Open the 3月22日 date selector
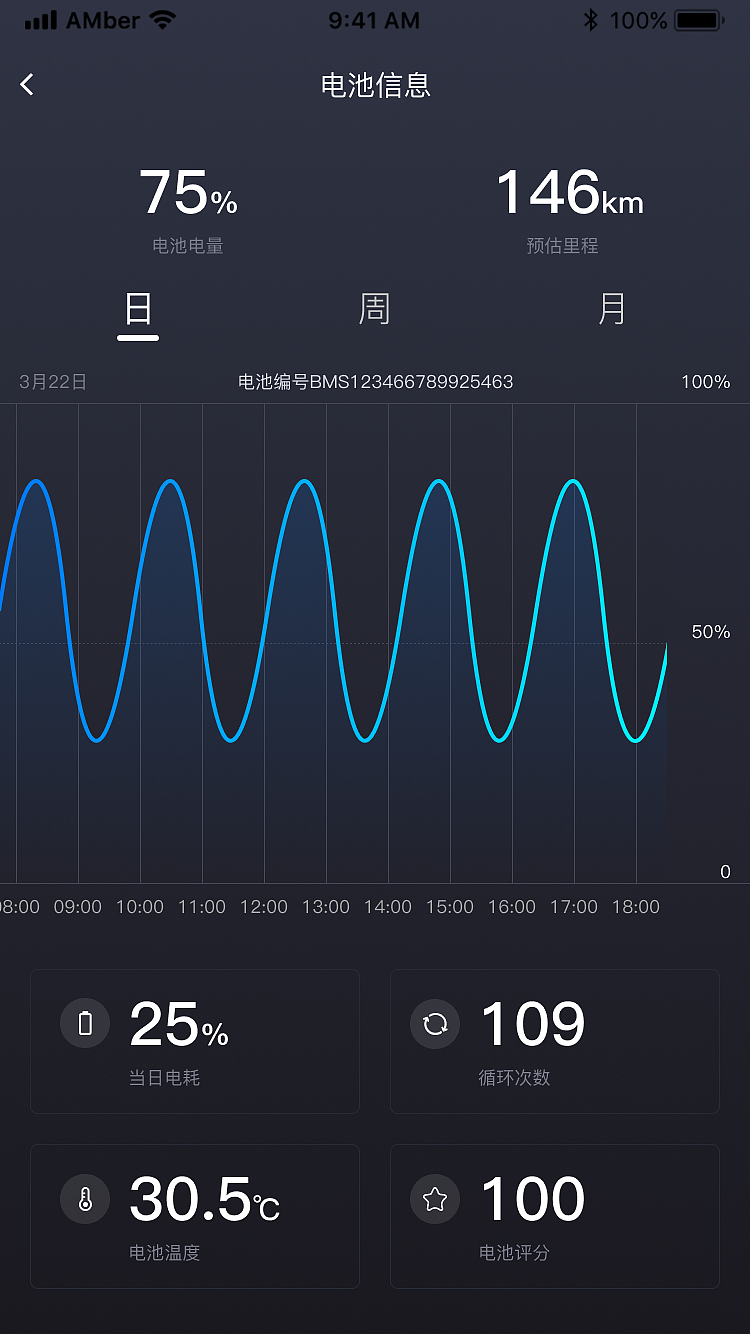750x1334 pixels. point(53,381)
